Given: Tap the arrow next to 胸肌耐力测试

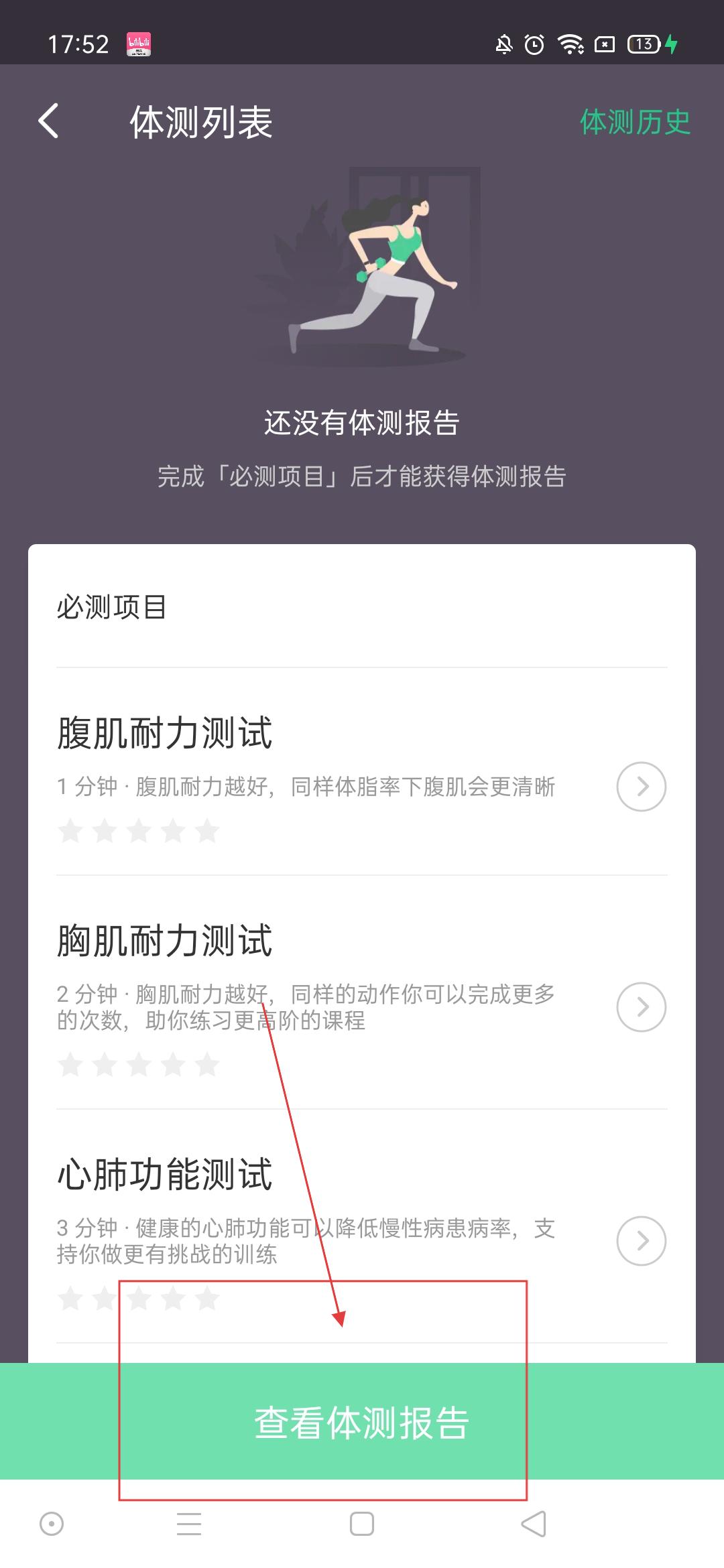Looking at the screenshot, I should (x=642, y=1006).
